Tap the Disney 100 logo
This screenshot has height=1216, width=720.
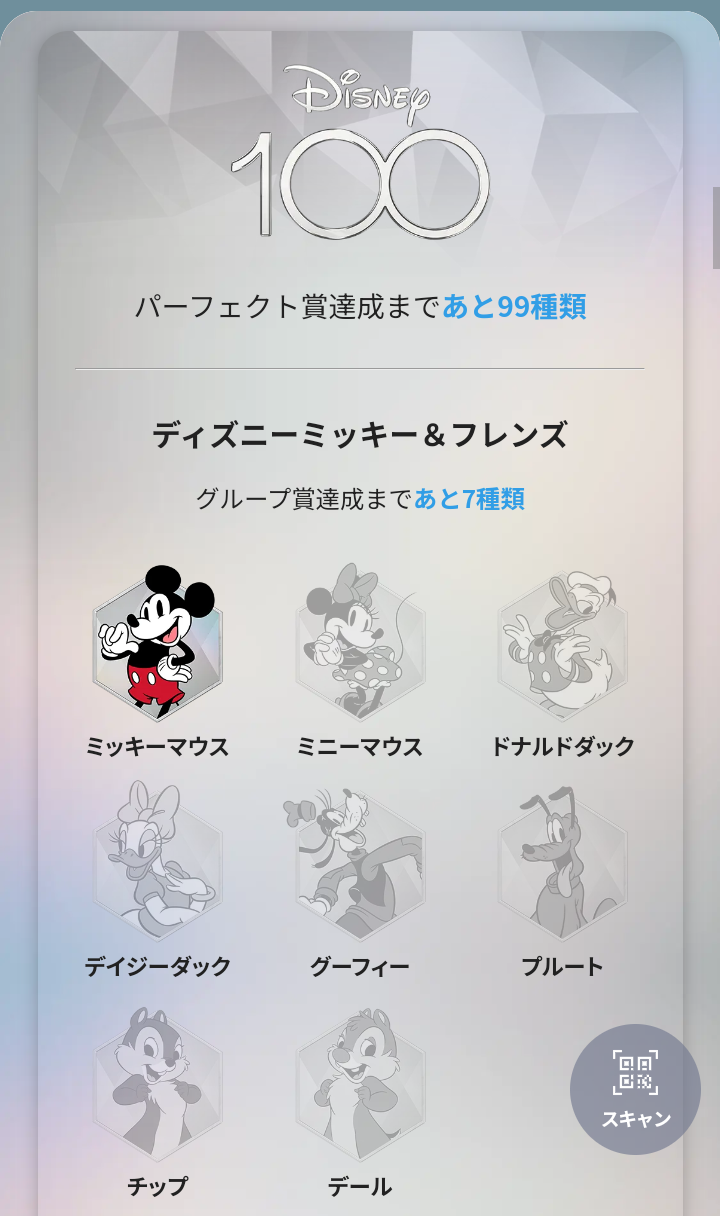point(360,150)
